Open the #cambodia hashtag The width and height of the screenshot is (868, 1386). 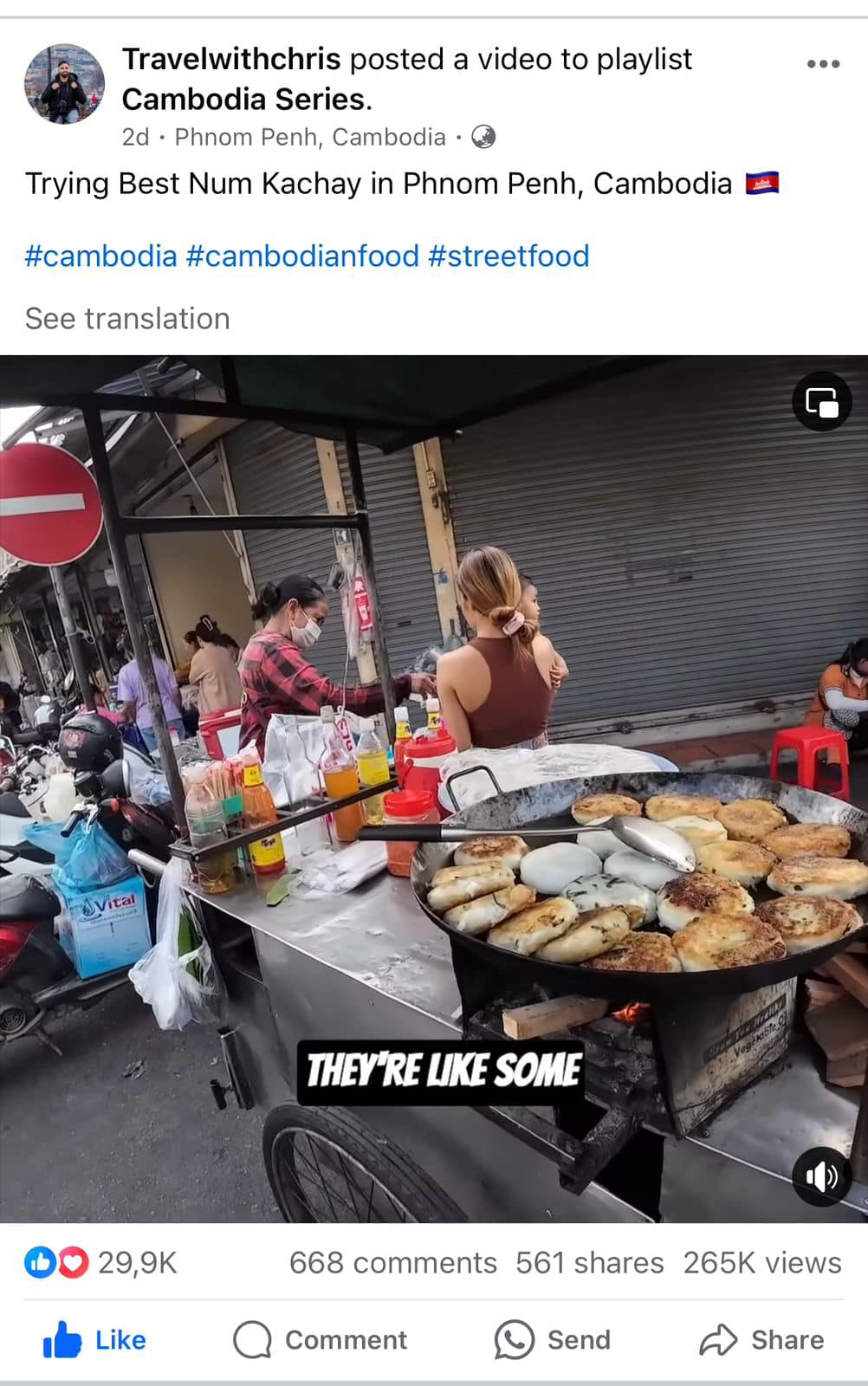pyautogui.click(x=100, y=256)
